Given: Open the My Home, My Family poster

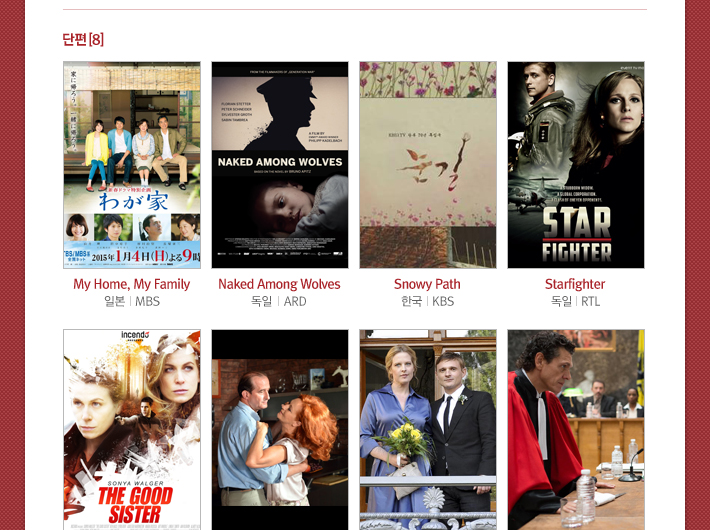Looking at the screenshot, I should pos(132,165).
